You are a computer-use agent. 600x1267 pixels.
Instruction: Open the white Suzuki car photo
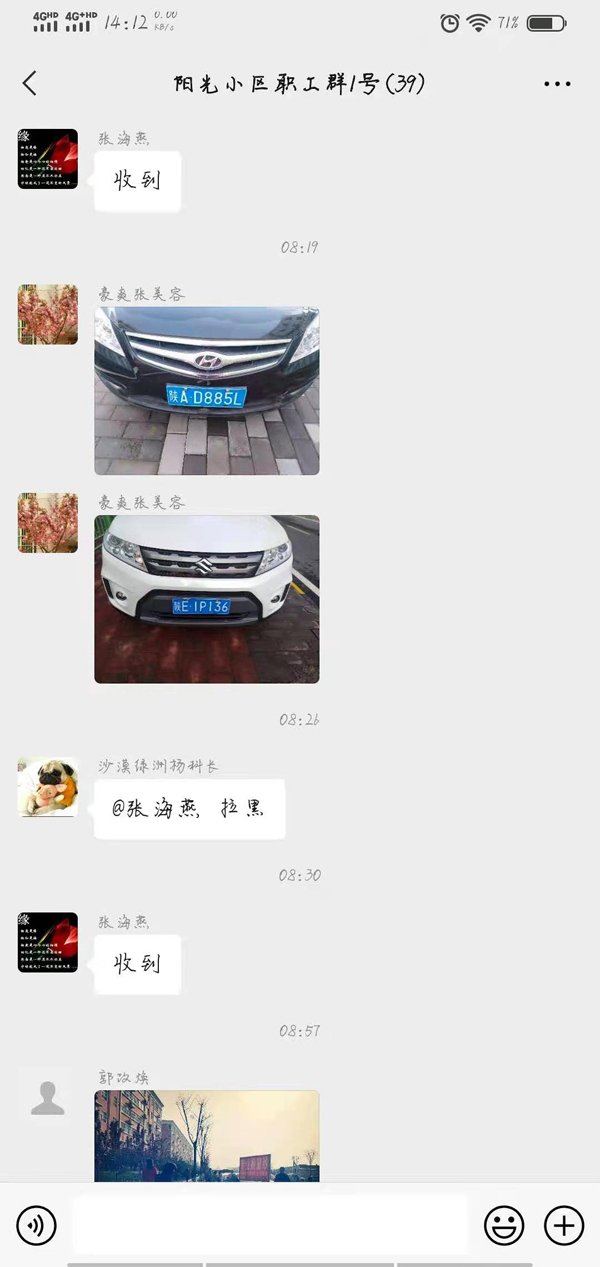[207, 599]
